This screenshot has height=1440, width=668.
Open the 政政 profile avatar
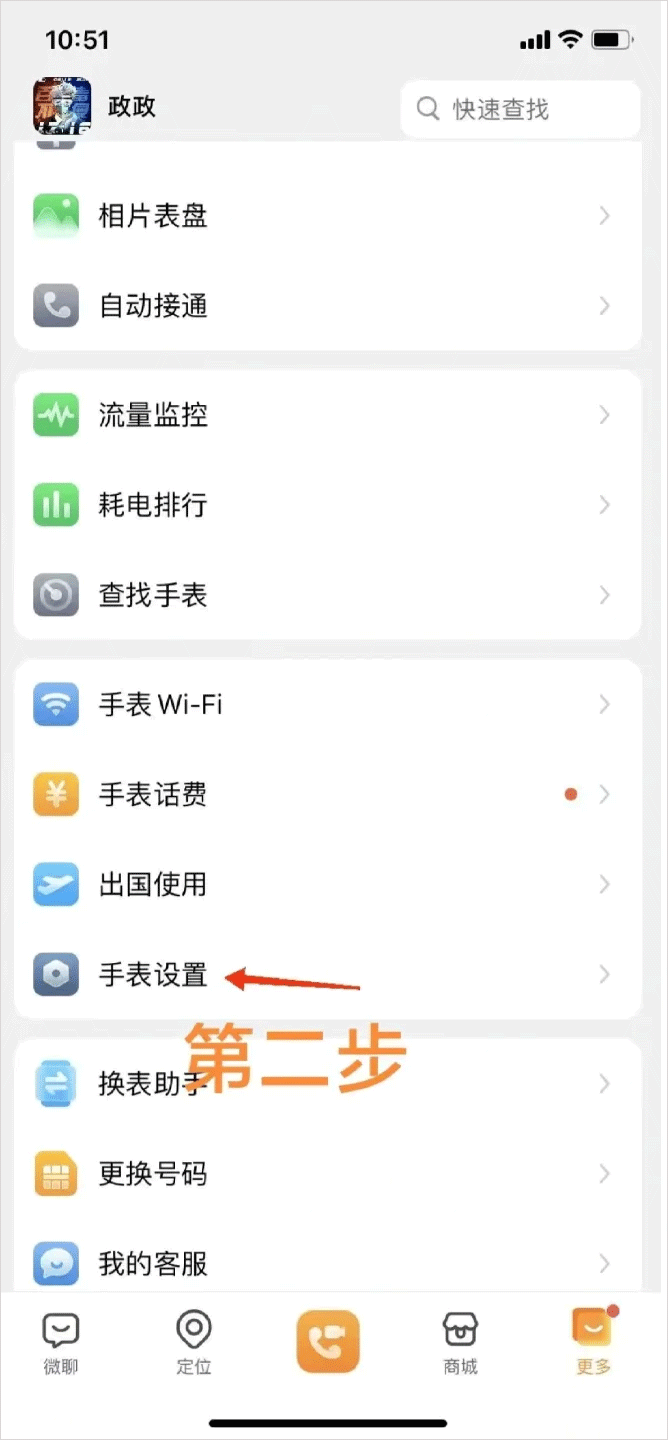click(63, 107)
